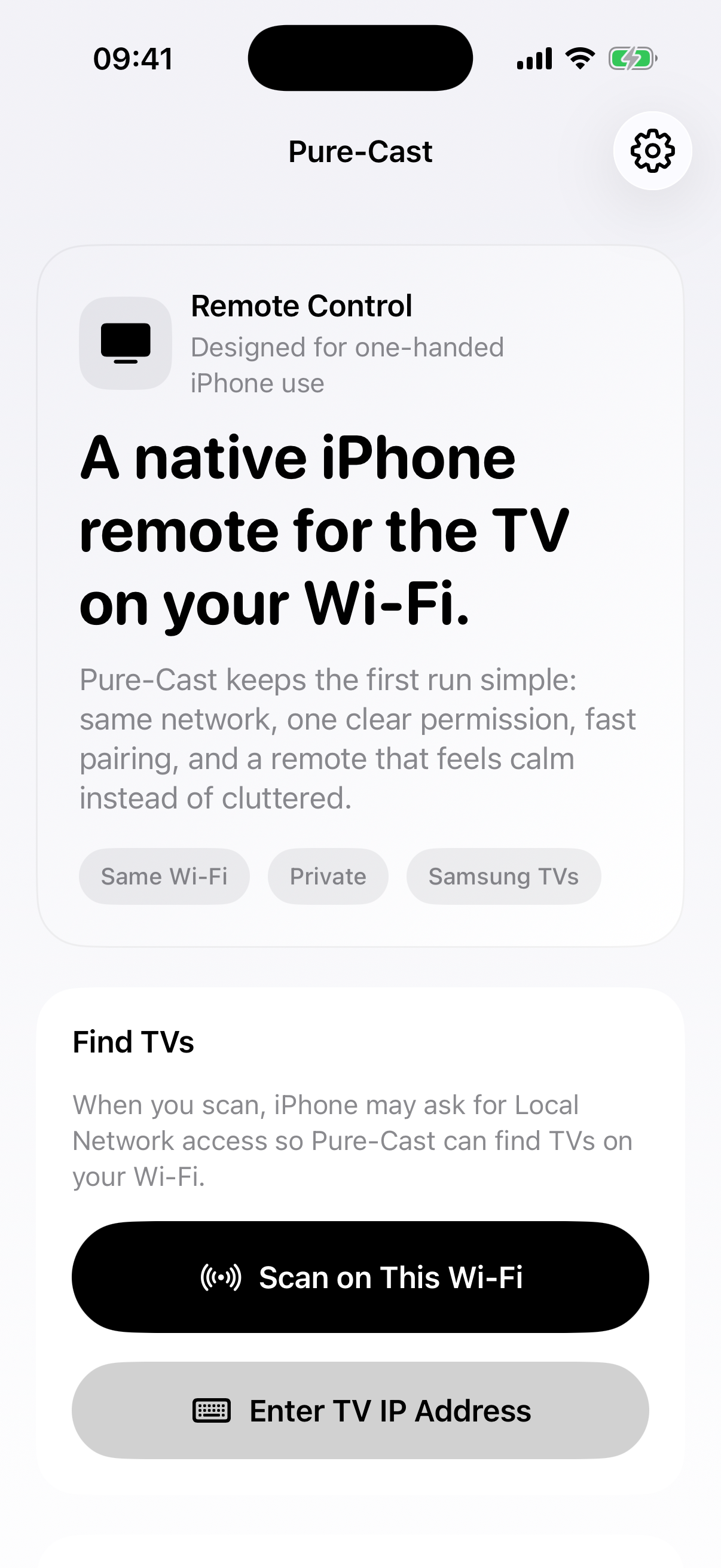Open the Pure-Cast settings gear
Image resolution: width=721 pixels, height=1568 pixels.
point(652,151)
